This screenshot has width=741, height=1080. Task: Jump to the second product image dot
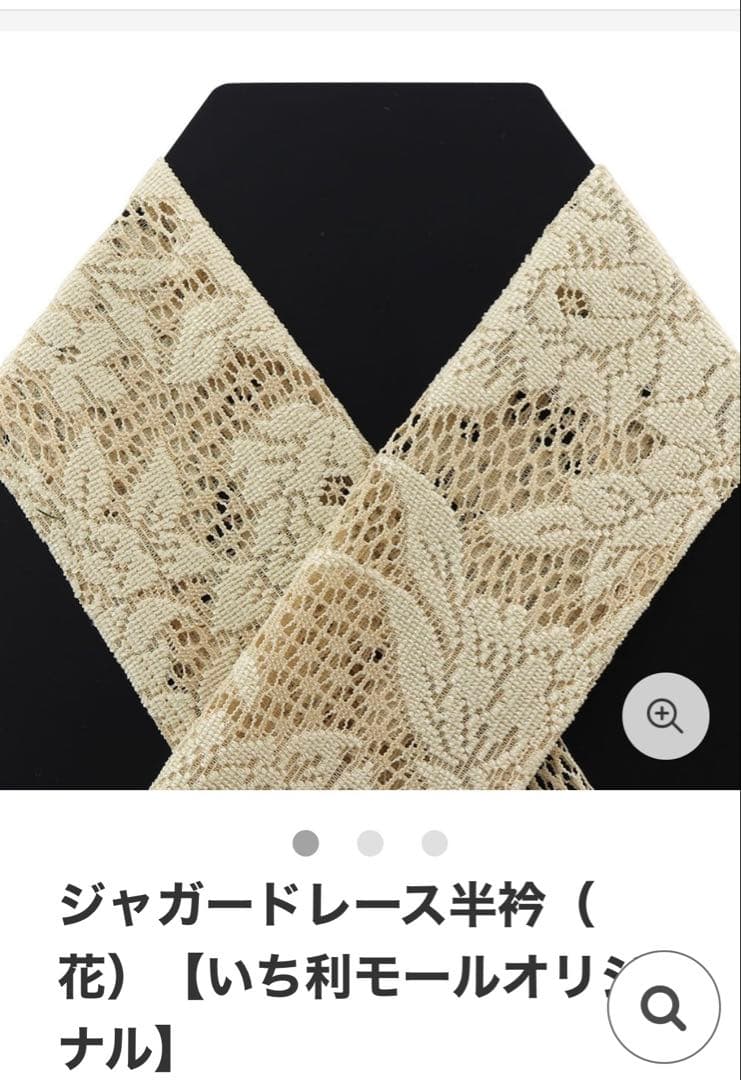click(x=370, y=843)
